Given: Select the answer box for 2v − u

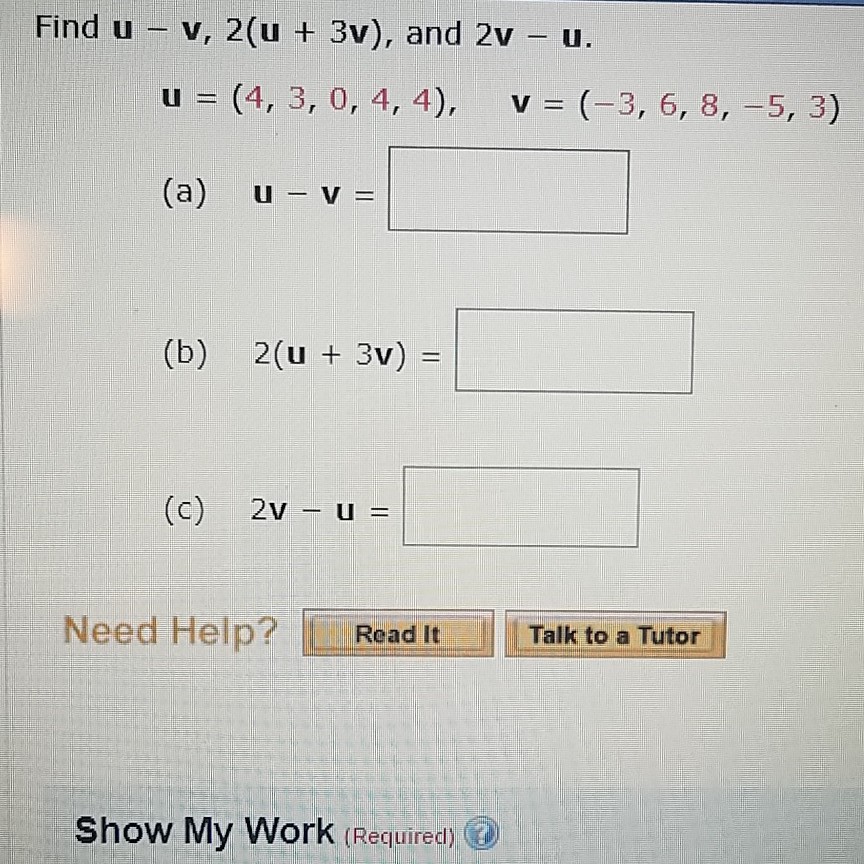Looking at the screenshot, I should point(520,508).
